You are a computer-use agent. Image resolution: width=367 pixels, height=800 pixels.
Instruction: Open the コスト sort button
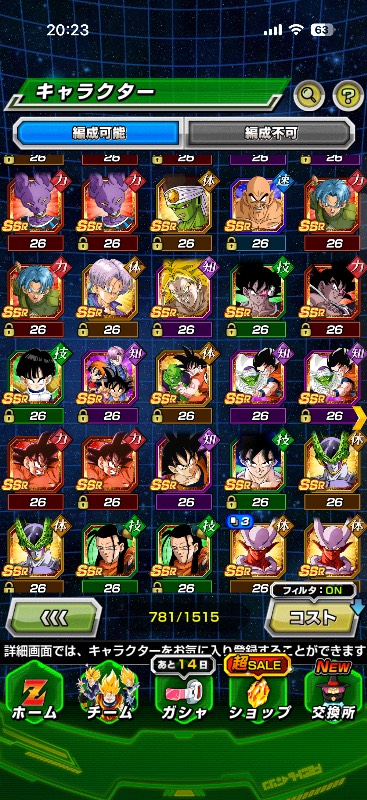tap(312, 618)
